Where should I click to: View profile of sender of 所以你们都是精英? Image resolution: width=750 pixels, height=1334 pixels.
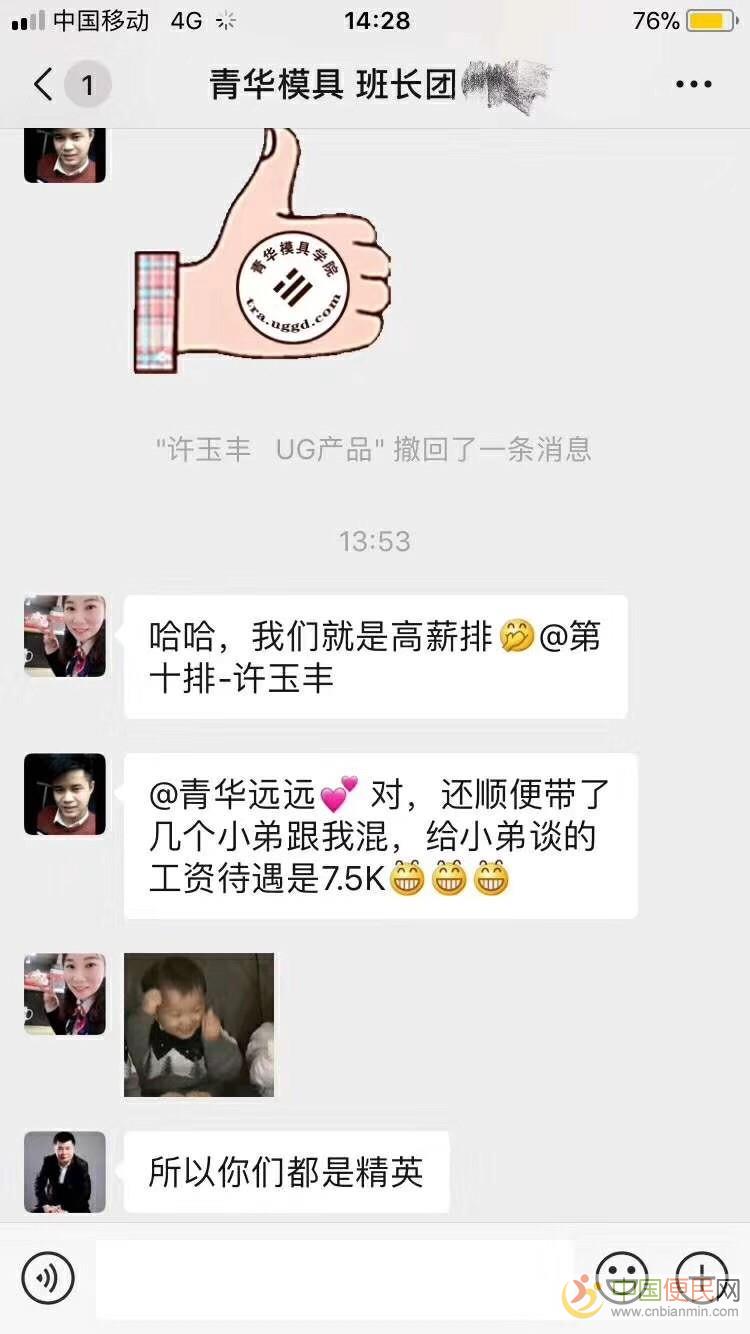tap(65, 1172)
